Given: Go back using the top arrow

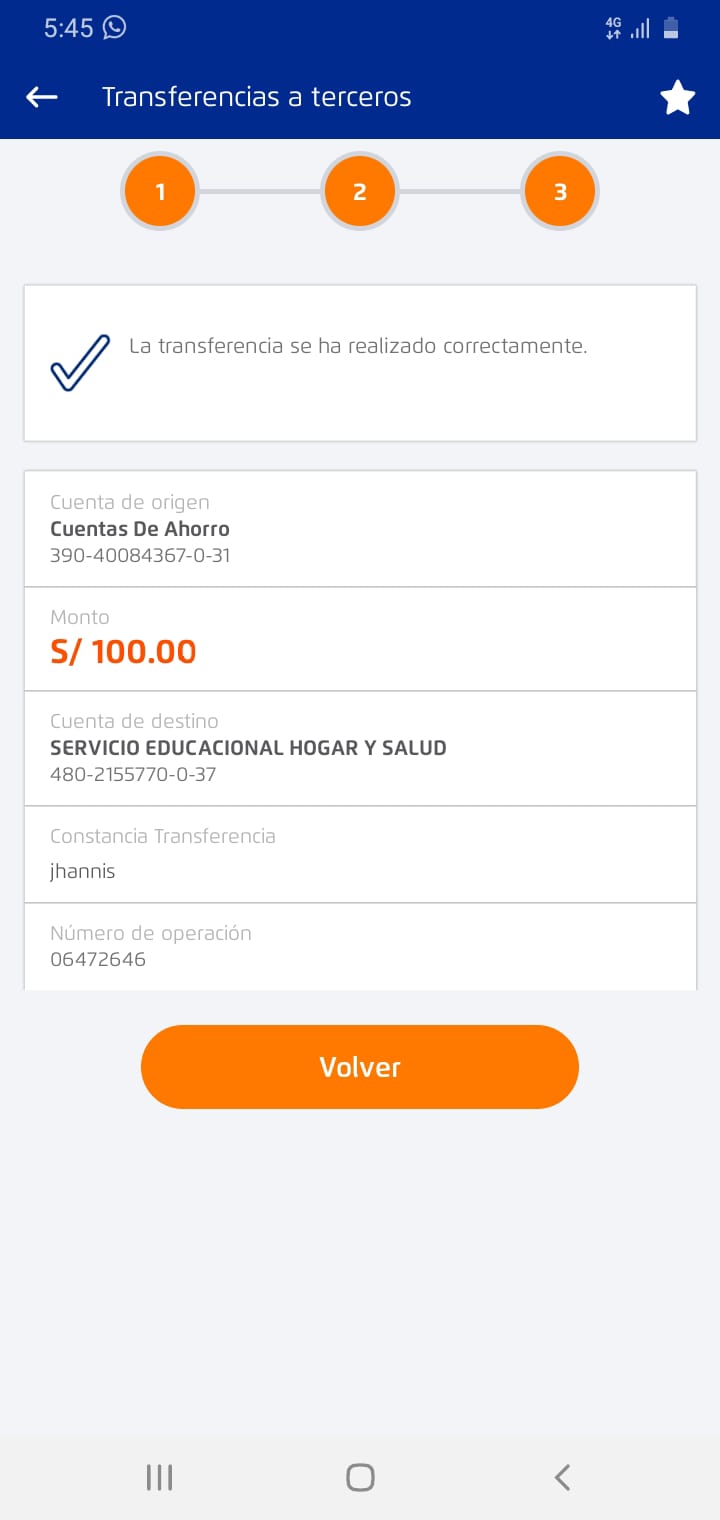Looking at the screenshot, I should click(x=42, y=97).
